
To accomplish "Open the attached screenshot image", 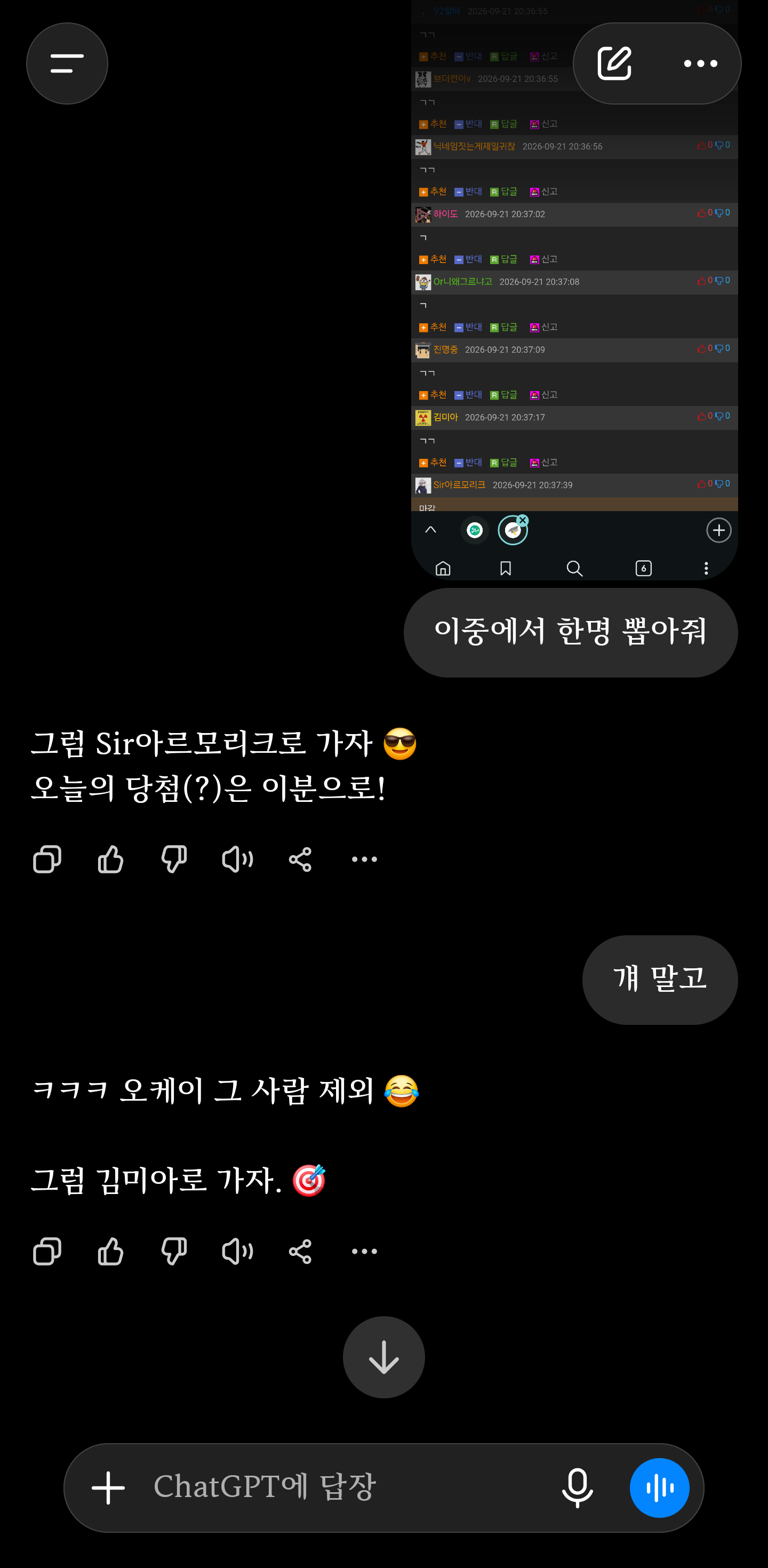I will [574, 290].
